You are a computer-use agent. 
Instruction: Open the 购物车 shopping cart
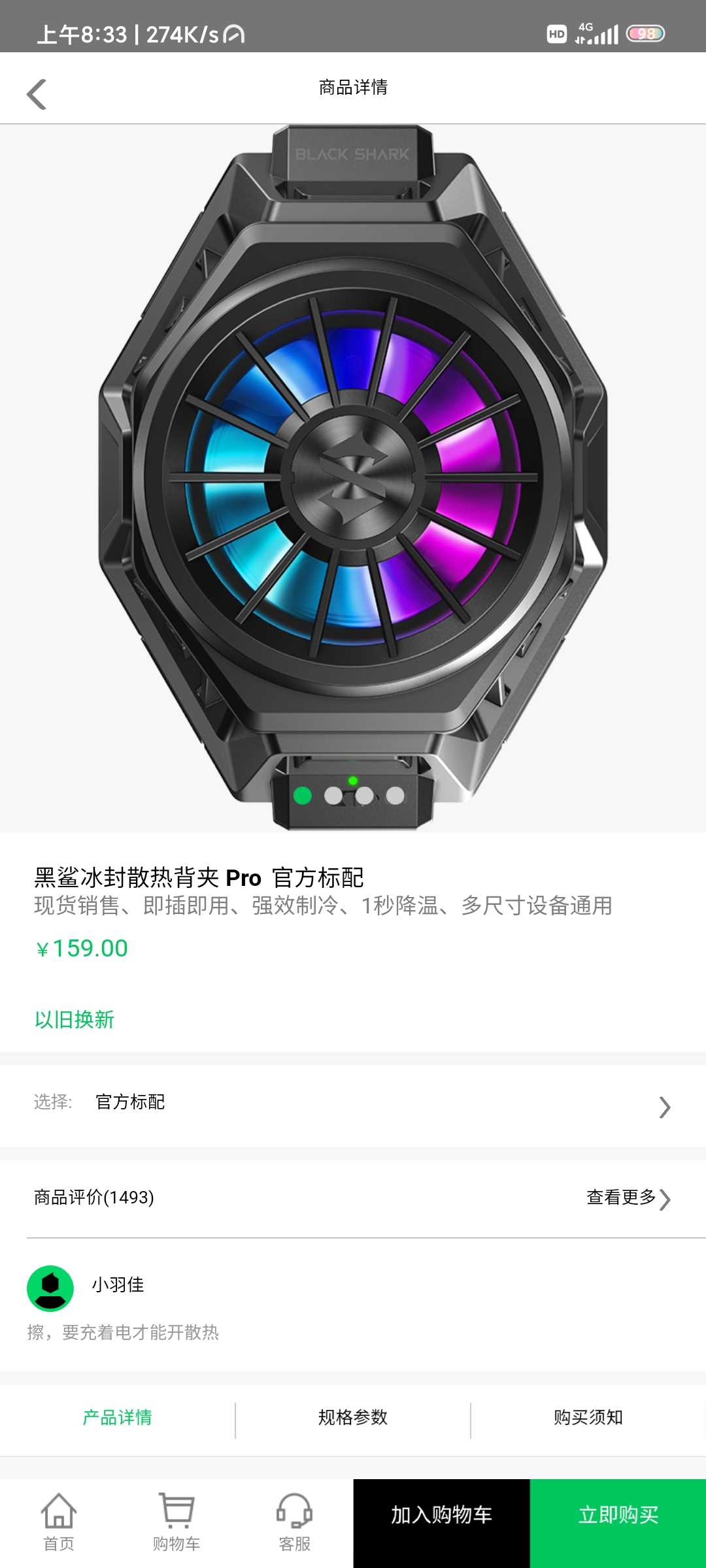(x=176, y=1523)
